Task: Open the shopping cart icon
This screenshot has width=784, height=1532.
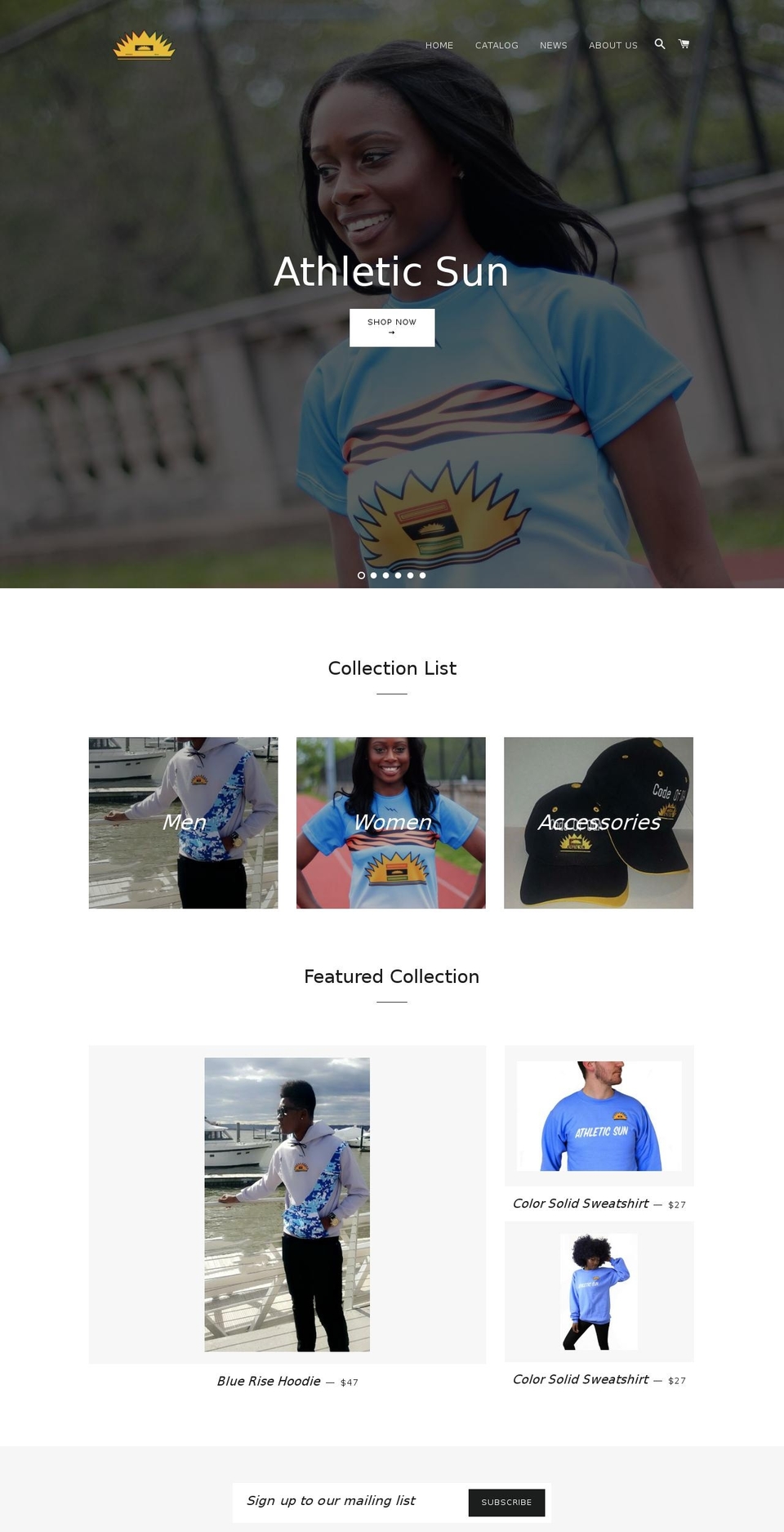Action: pyautogui.click(x=684, y=45)
